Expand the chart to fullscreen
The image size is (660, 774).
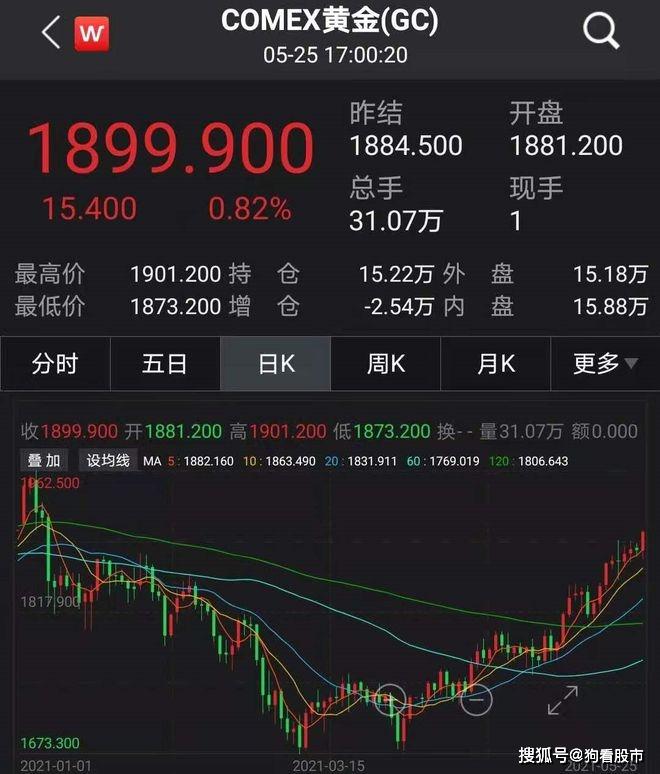[x=562, y=700]
